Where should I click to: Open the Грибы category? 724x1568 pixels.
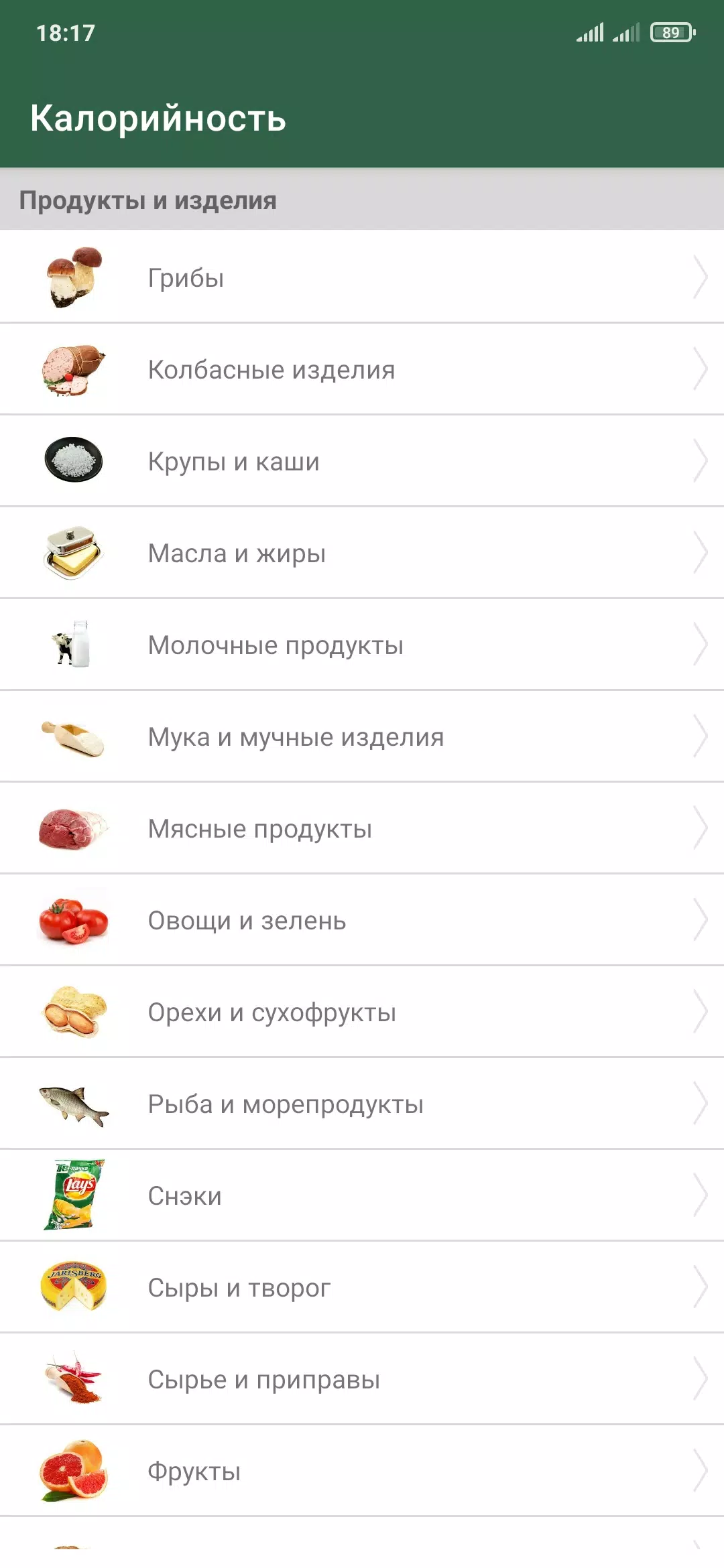click(x=362, y=277)
